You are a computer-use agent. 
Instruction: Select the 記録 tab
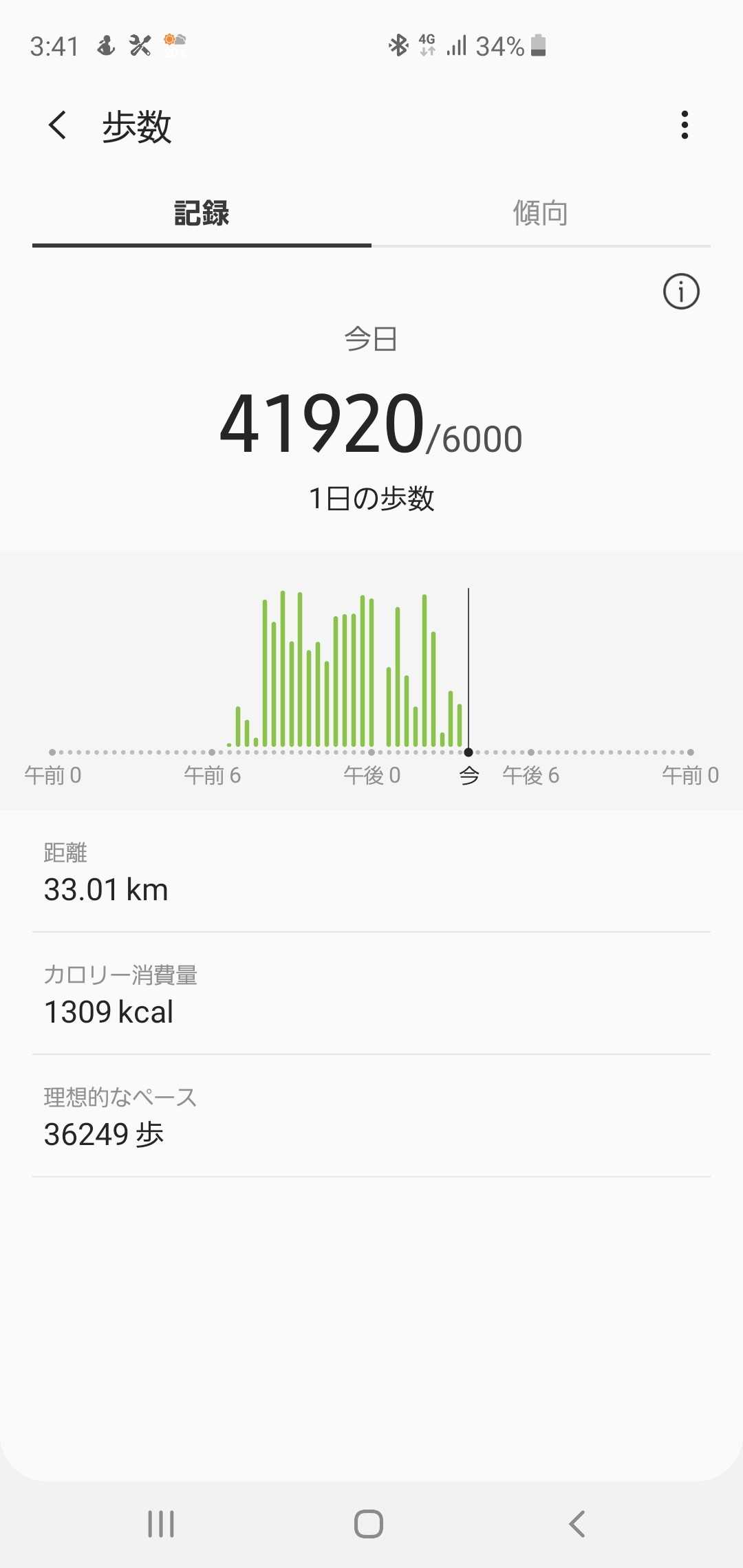click(202, 213)
